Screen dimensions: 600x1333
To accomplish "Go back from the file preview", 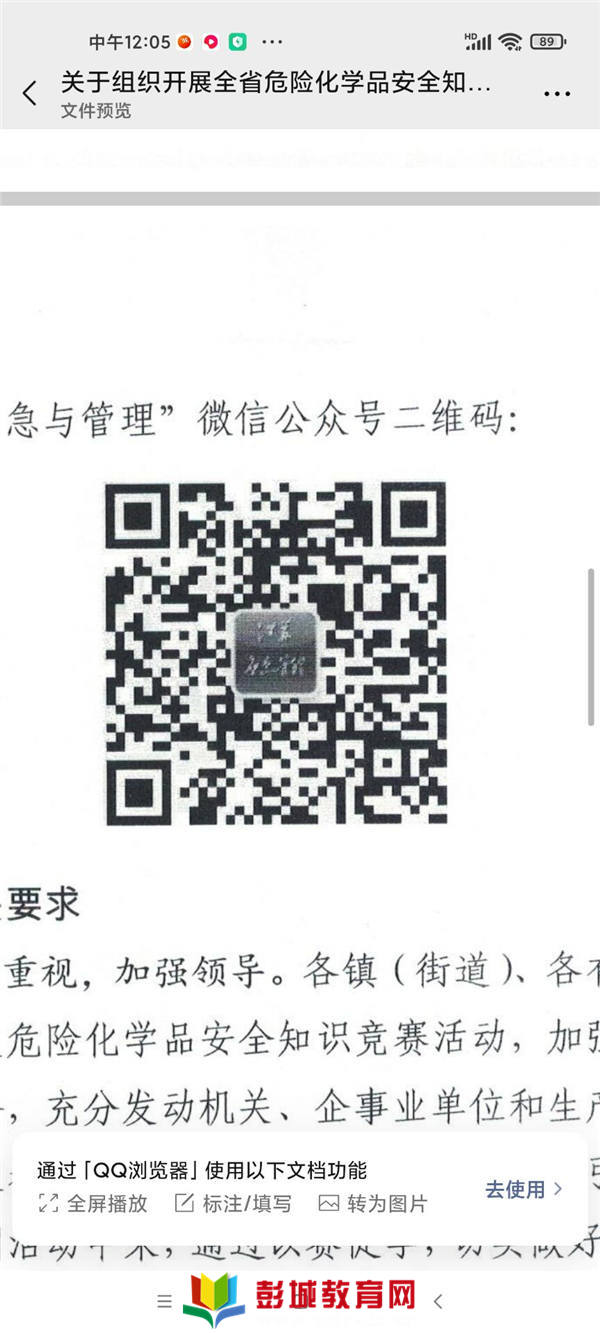I will point(29,94).
